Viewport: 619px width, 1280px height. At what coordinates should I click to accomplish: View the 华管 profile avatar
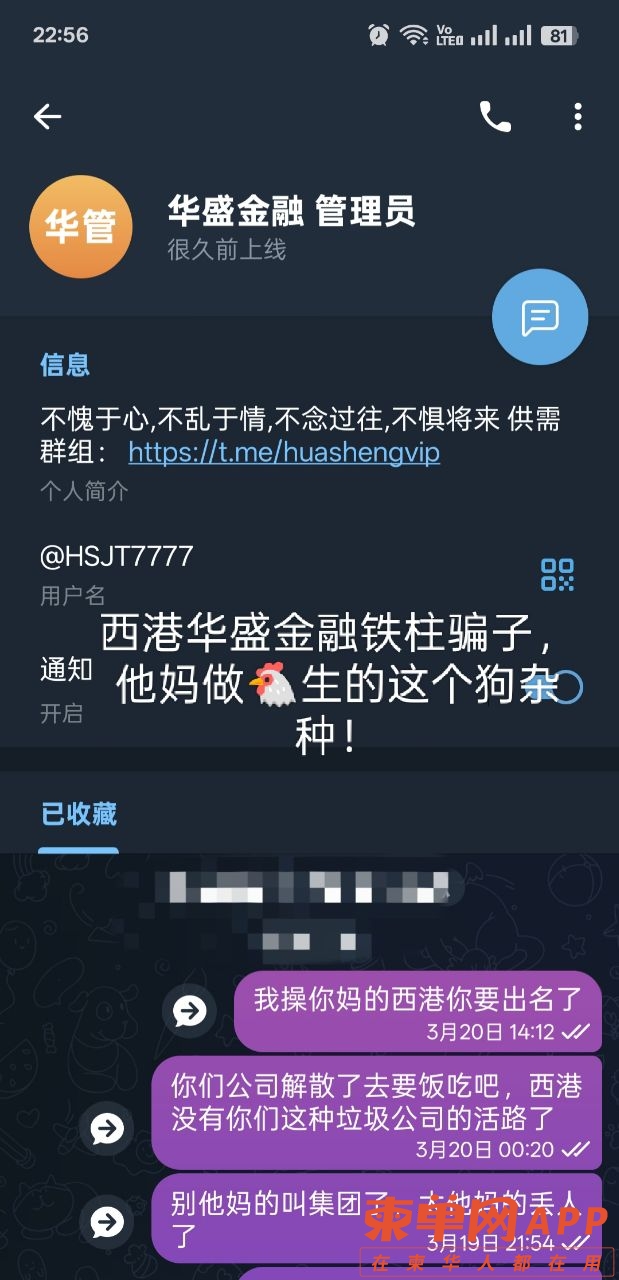[80, 227]
